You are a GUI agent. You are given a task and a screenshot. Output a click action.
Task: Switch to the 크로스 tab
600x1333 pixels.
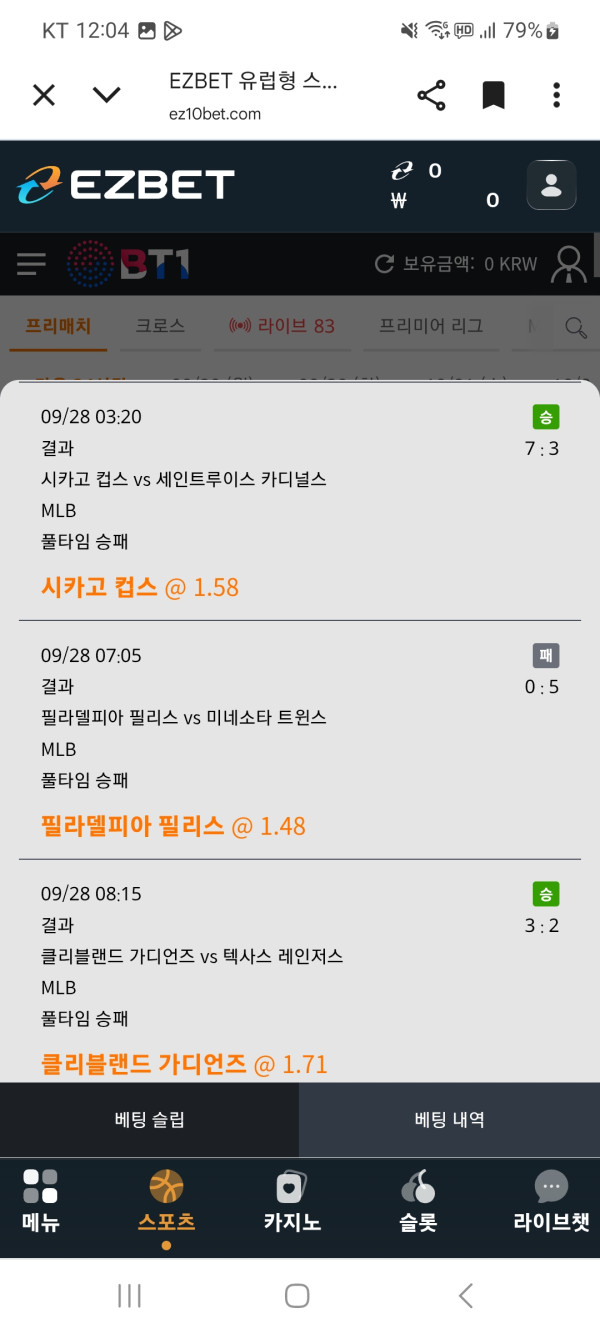160,326
